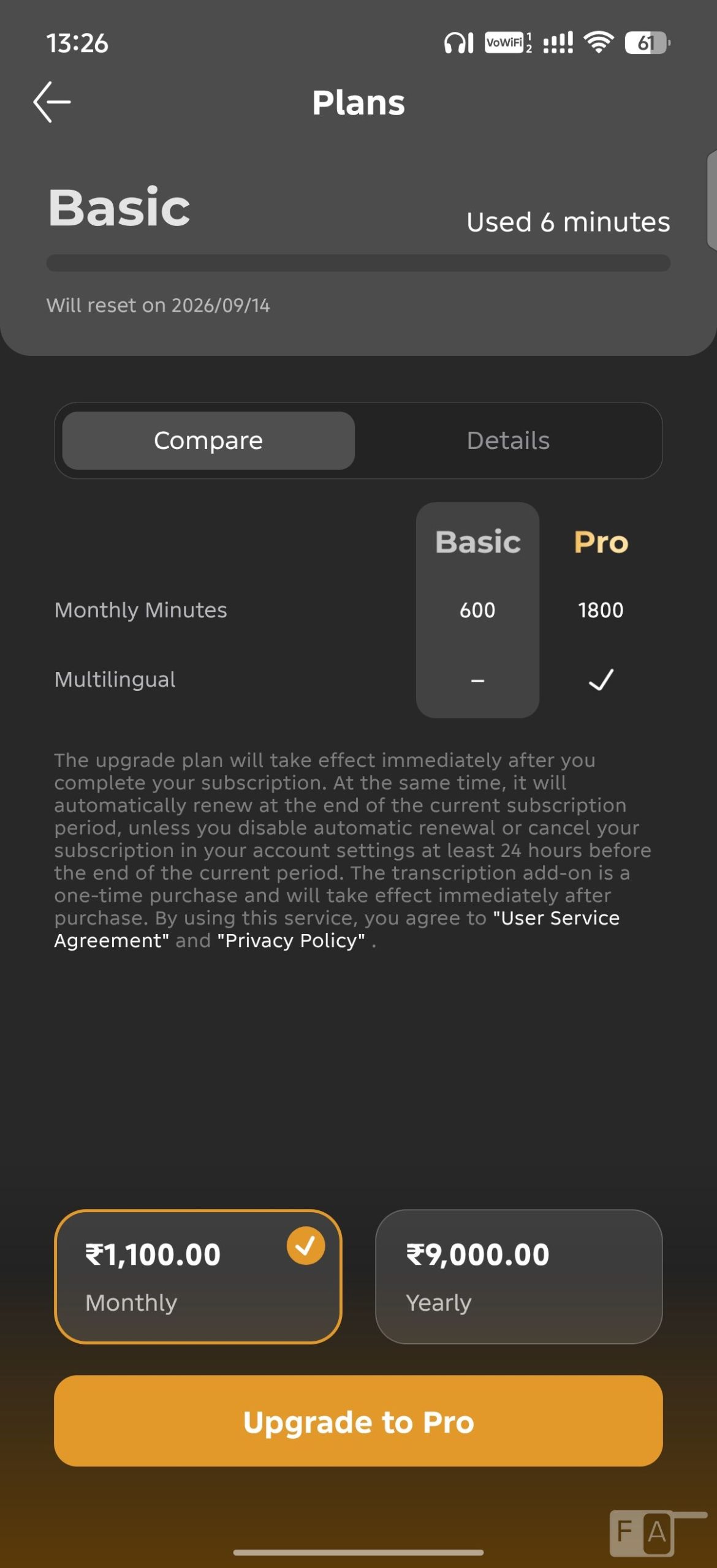
Task: Open the Privacy Policy link
Action: tap(291, 940)
